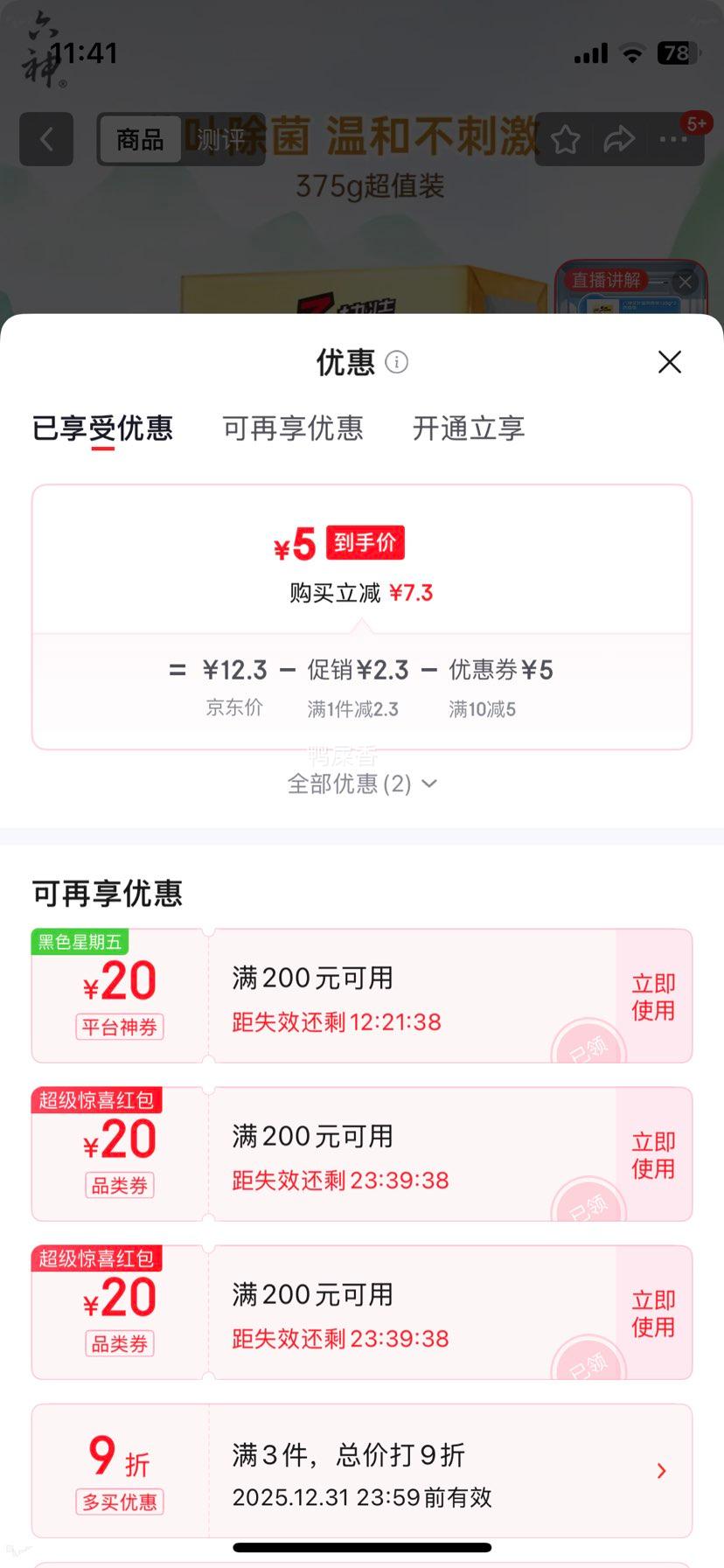This screenshot has height=1568, width=724.
Task: Tap 立即使用 on the second 超级惊喜红包 coupon
Action: pyautogui.click(x=652, y=1313)
